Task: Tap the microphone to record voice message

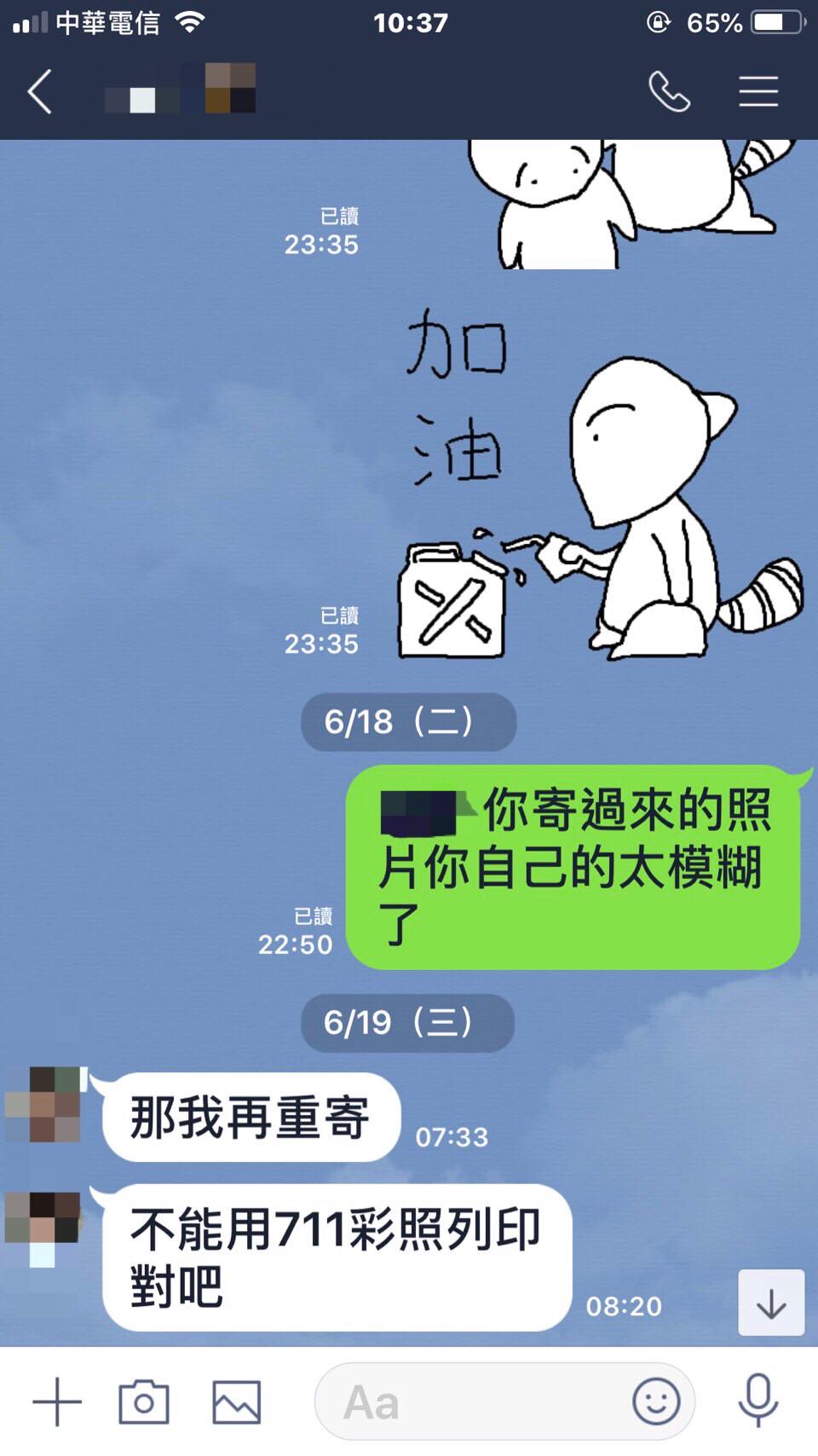Action: click(758, 1401)
